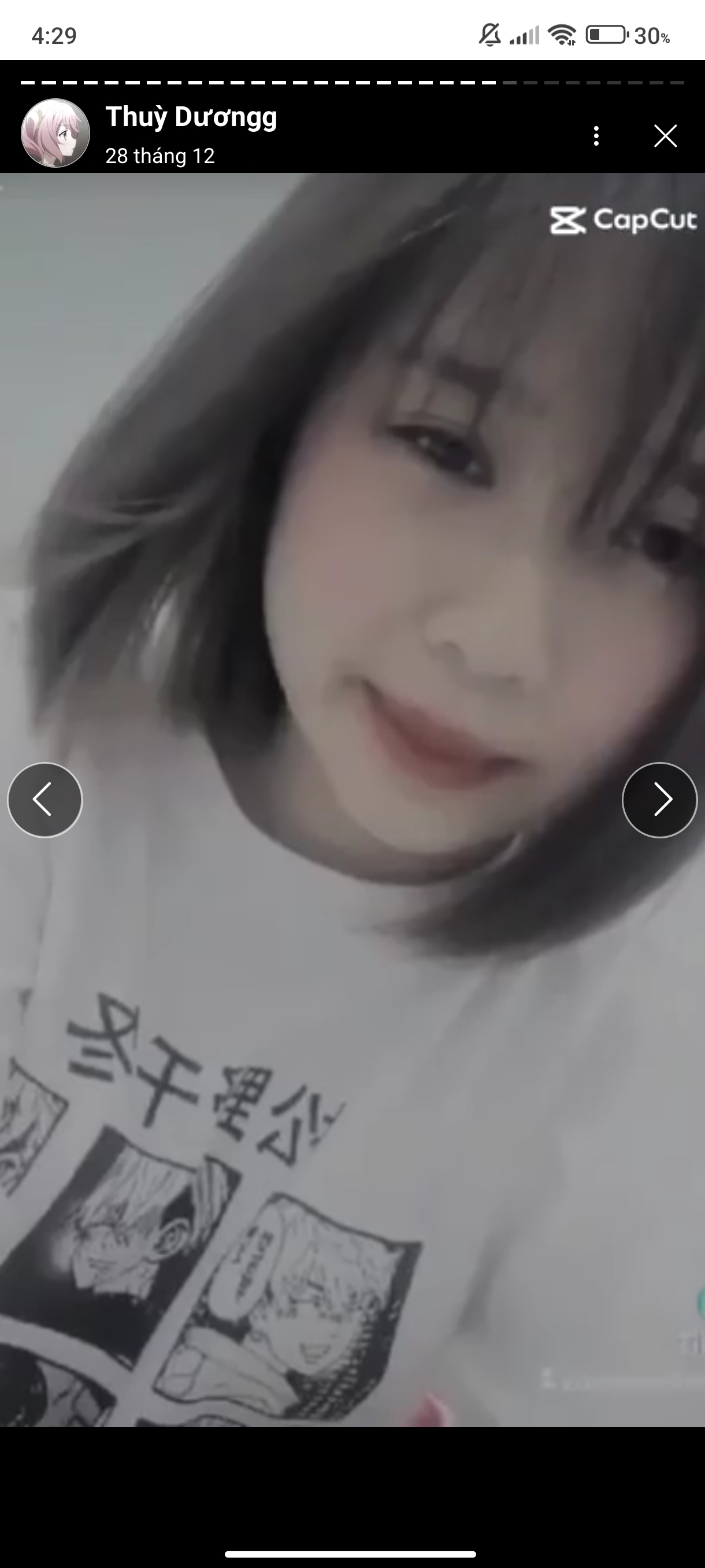705x1568 pixels.
Task: Go to the next story
Action: click(x=659, y=800)
